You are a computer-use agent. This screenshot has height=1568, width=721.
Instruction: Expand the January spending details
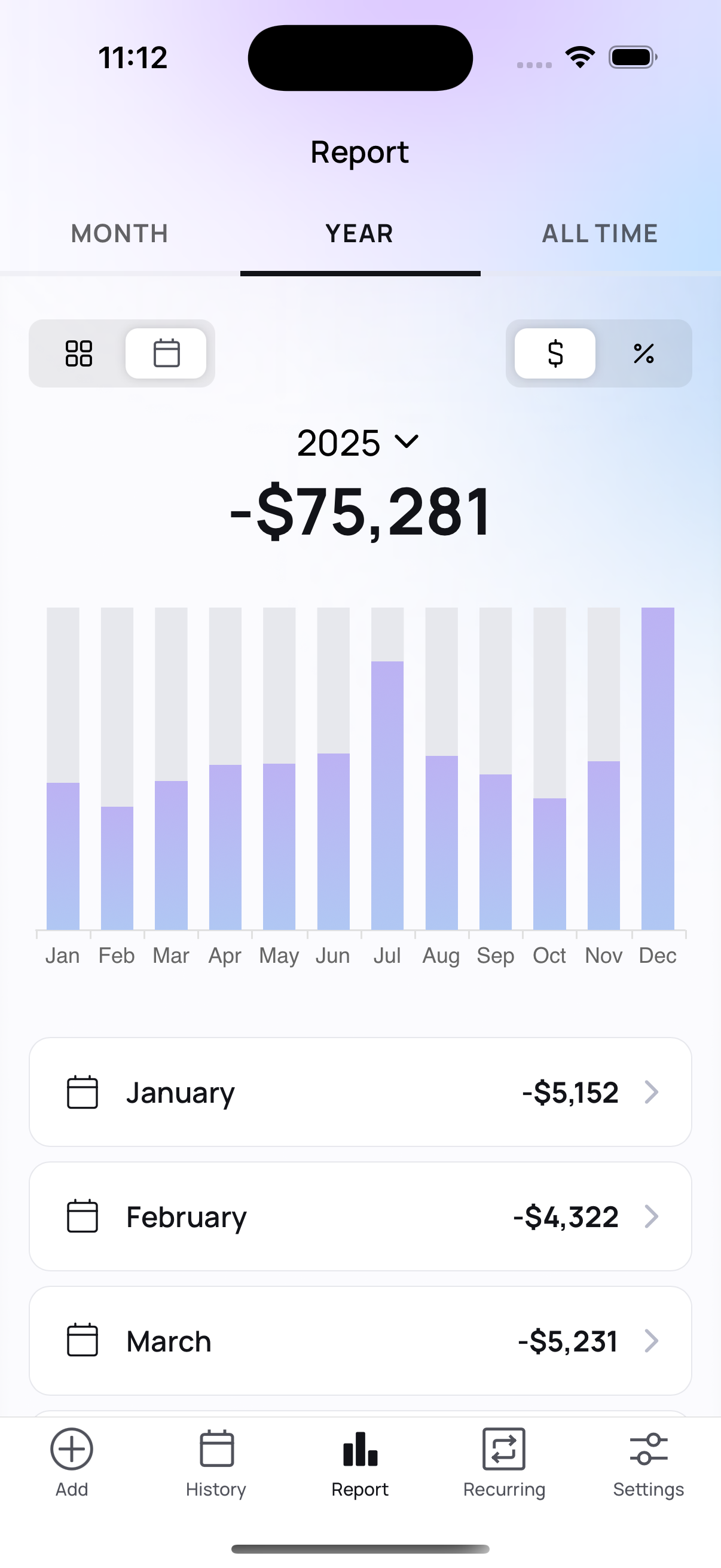[x=360, y=1092]
